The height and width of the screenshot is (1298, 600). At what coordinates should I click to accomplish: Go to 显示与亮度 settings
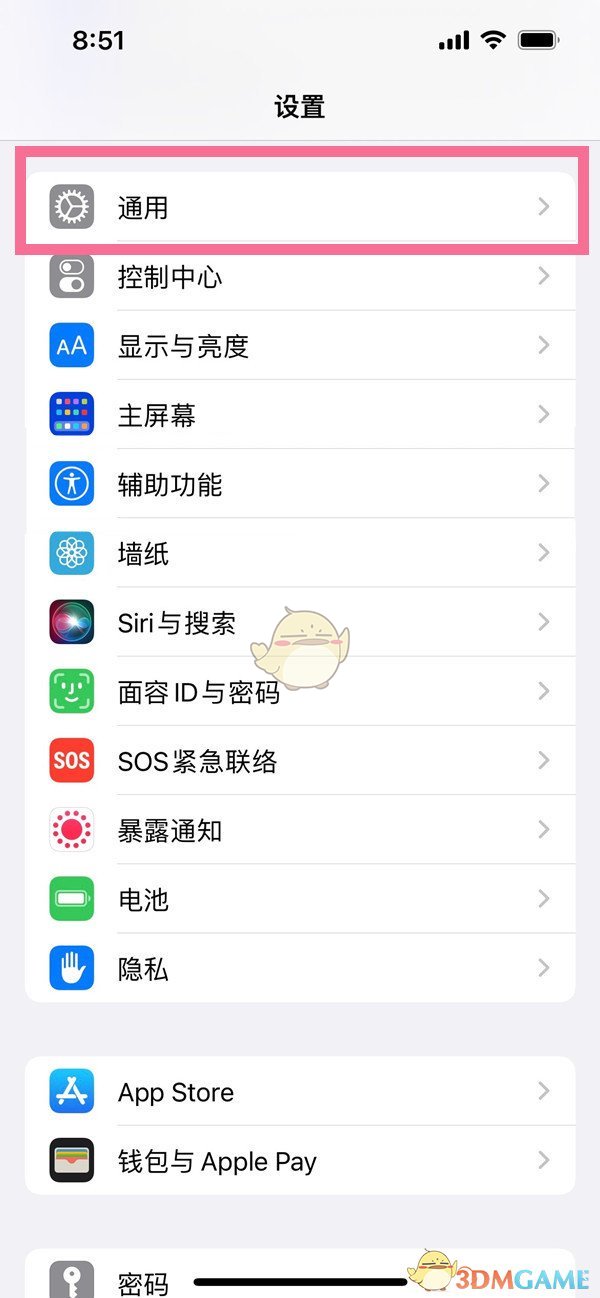300,346
